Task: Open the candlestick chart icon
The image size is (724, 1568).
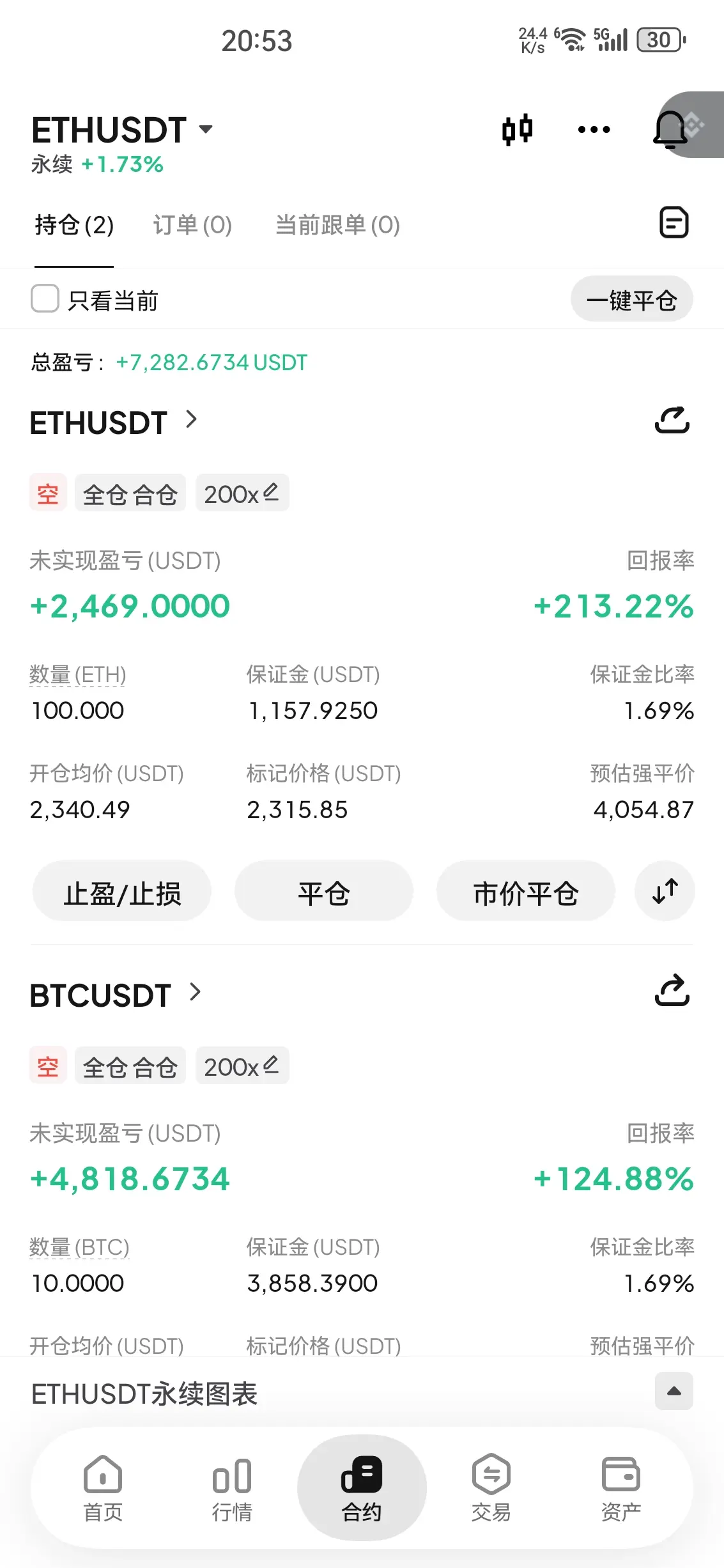Action: click(517, 130)
